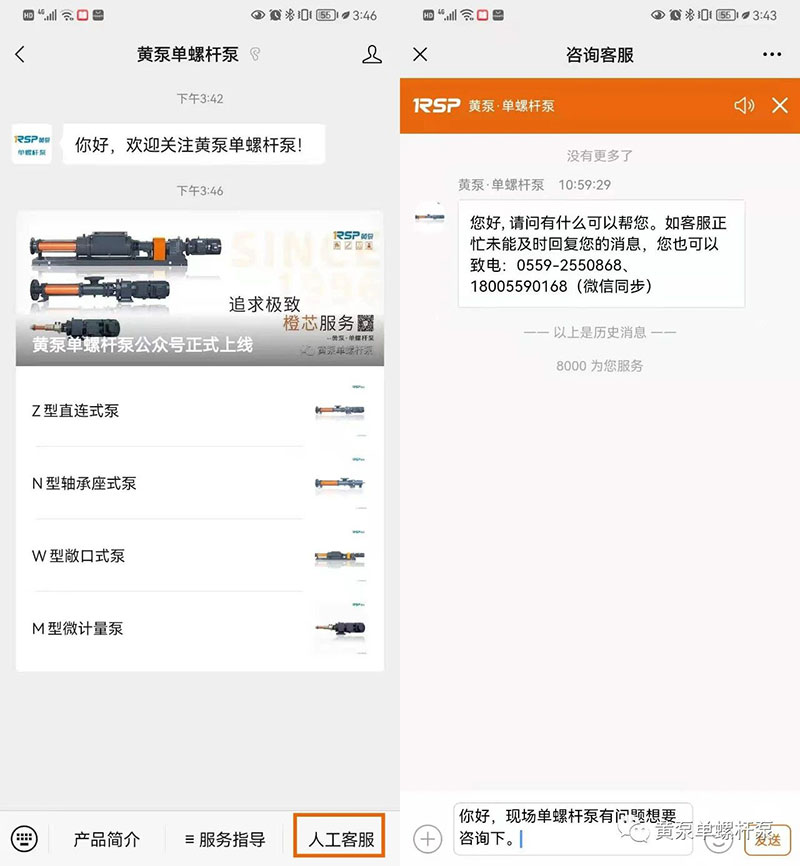Open the 公众号正式上线 article card

pyautogui.click(x=200, y=289)
